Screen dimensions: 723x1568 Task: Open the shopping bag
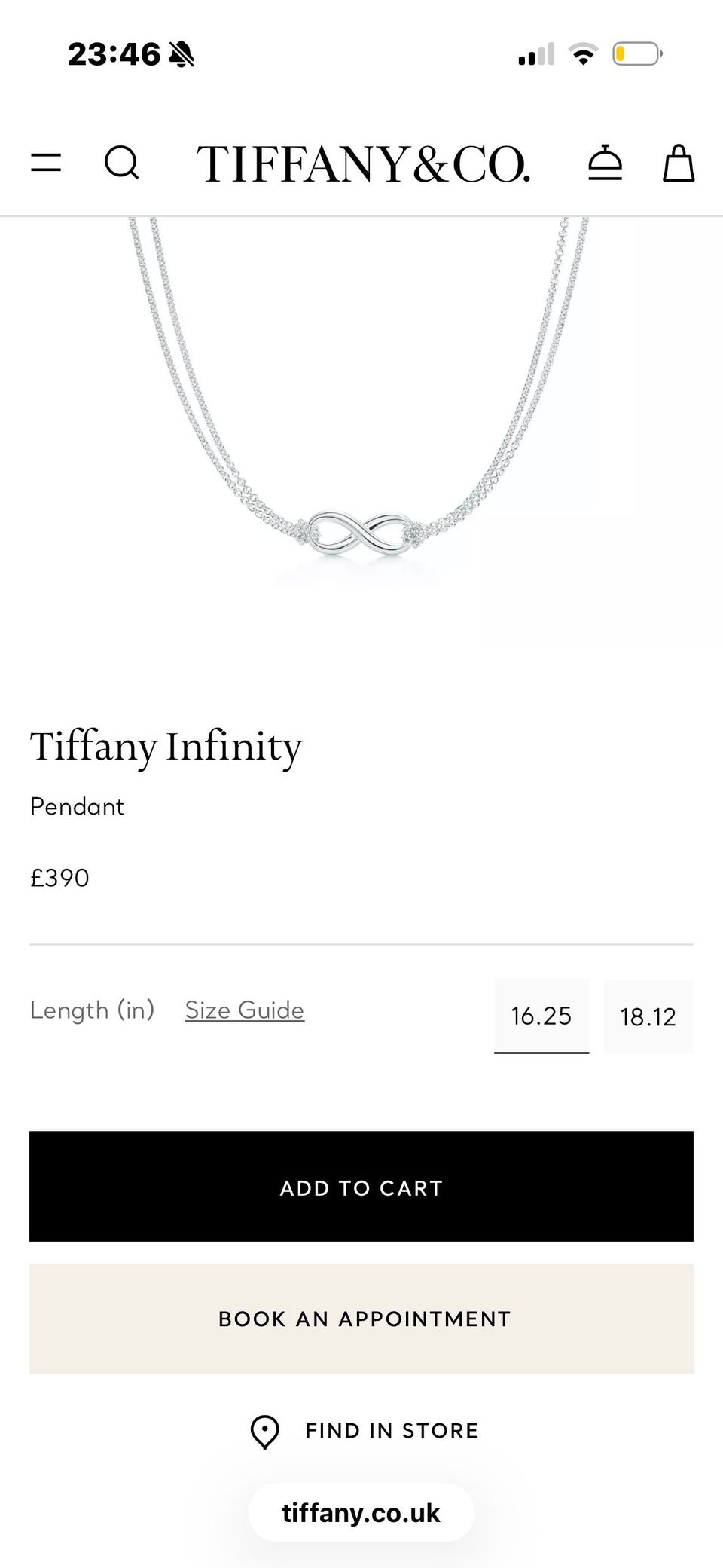click(678, 163)
